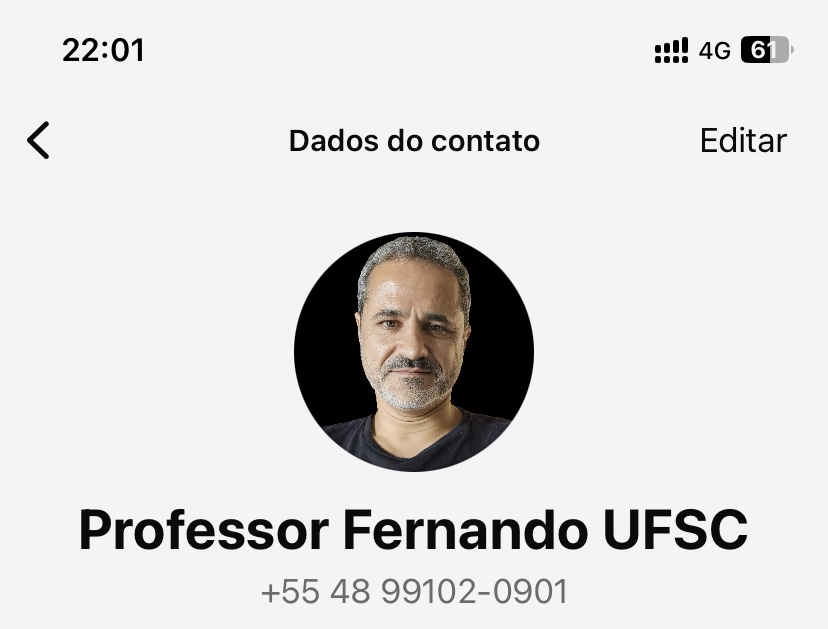
Task: Open the contact's profile photo
Action: pos(413,352)
